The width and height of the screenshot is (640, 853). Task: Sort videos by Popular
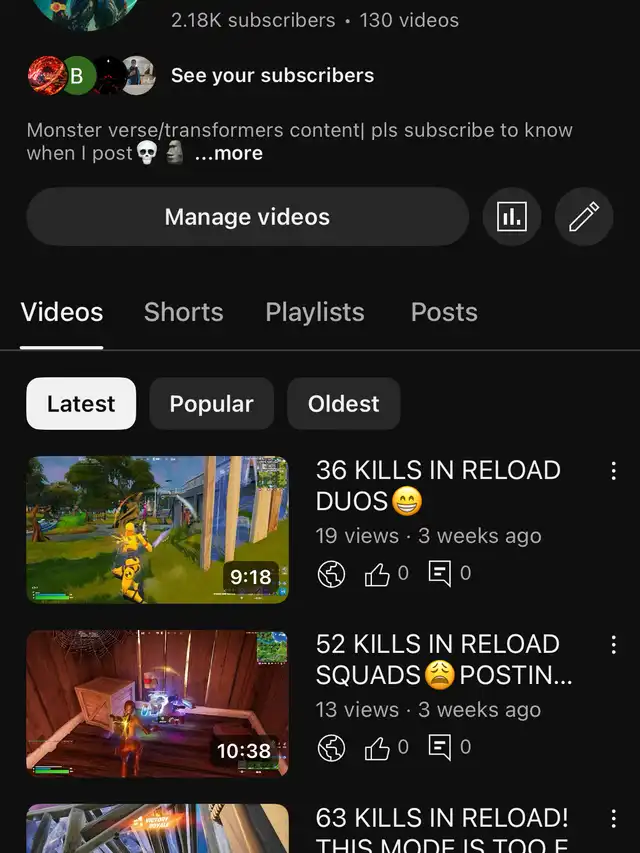[x=211, y=404]
